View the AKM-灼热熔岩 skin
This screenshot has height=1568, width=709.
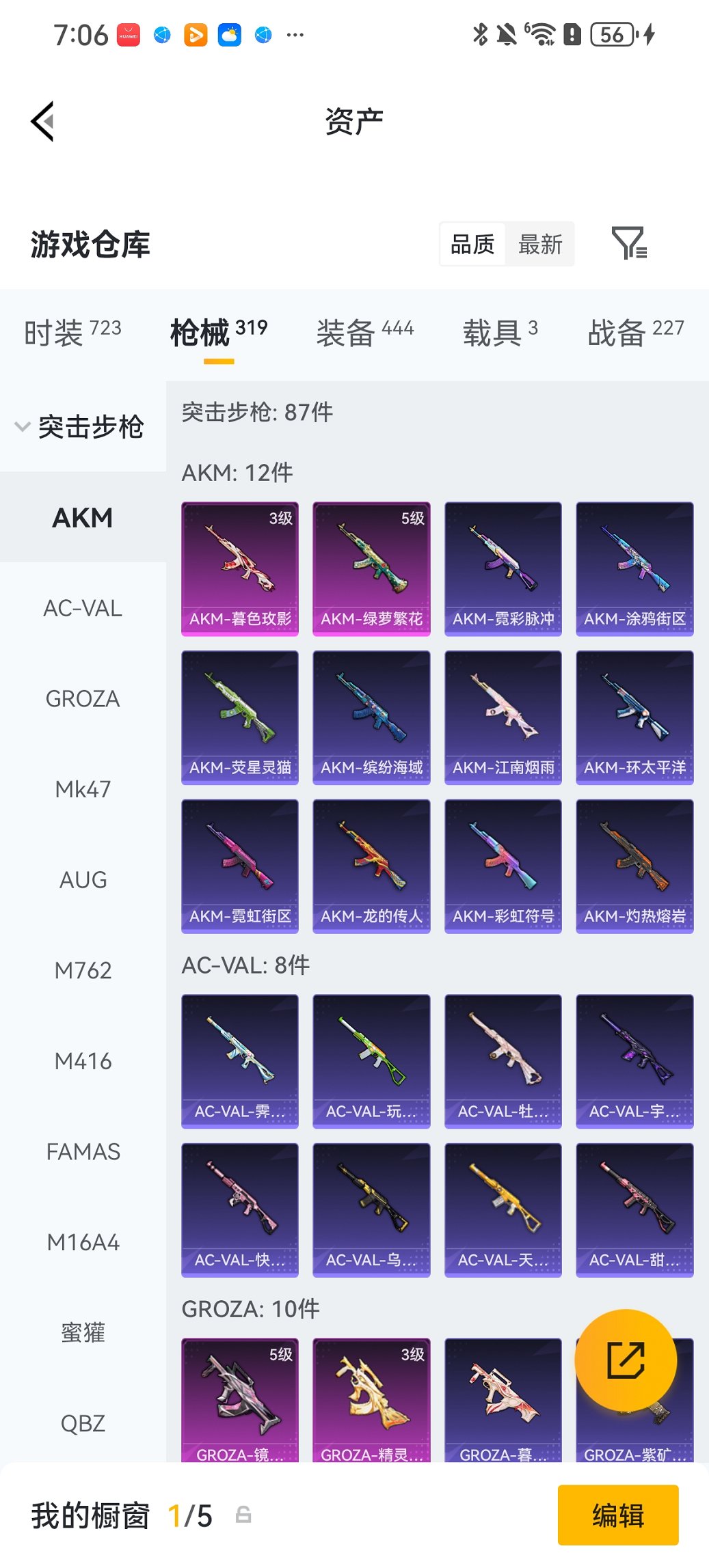pos(634,866)
